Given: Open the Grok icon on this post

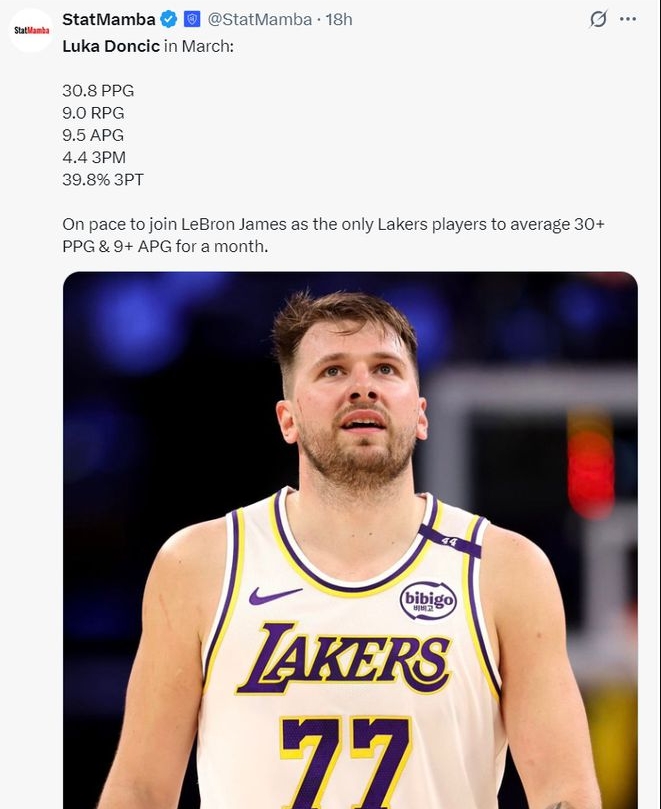Looking at the screenshot, I should pyautogui.click(x=598, y=19).
